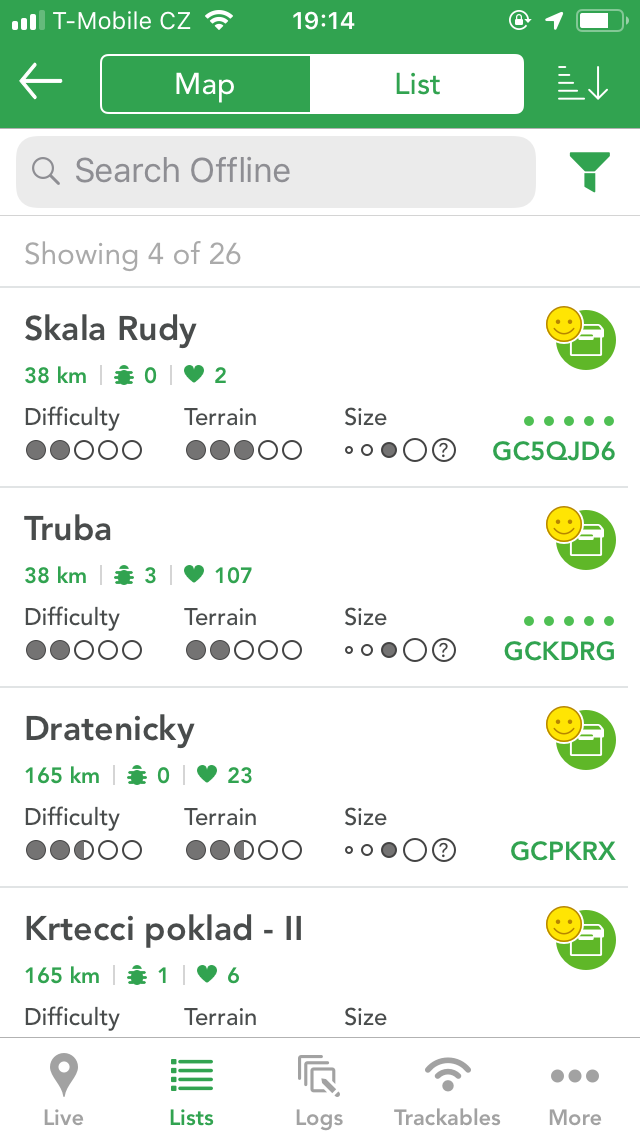The width and height of the screenshot is (640, 1136).
Task: Open the sort order options
Action: (583, 83)
